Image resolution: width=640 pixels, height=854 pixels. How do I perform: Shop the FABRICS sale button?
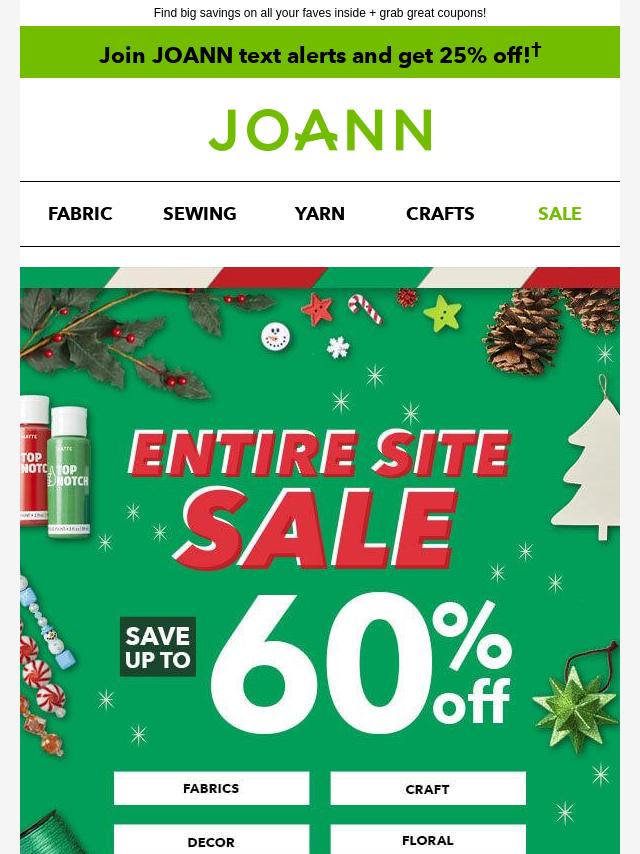point(211,788)
